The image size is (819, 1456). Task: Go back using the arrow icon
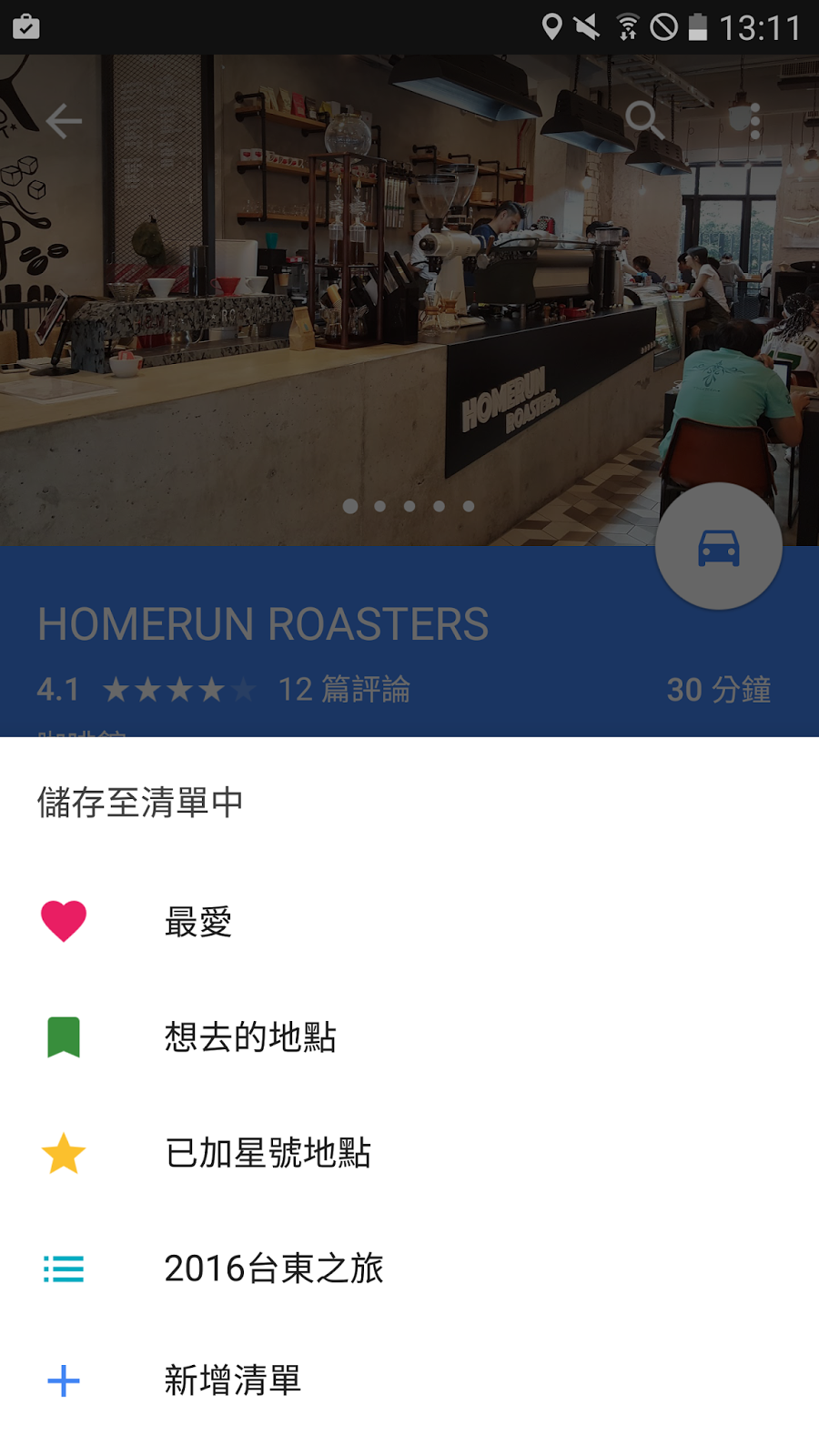(64, 121)
